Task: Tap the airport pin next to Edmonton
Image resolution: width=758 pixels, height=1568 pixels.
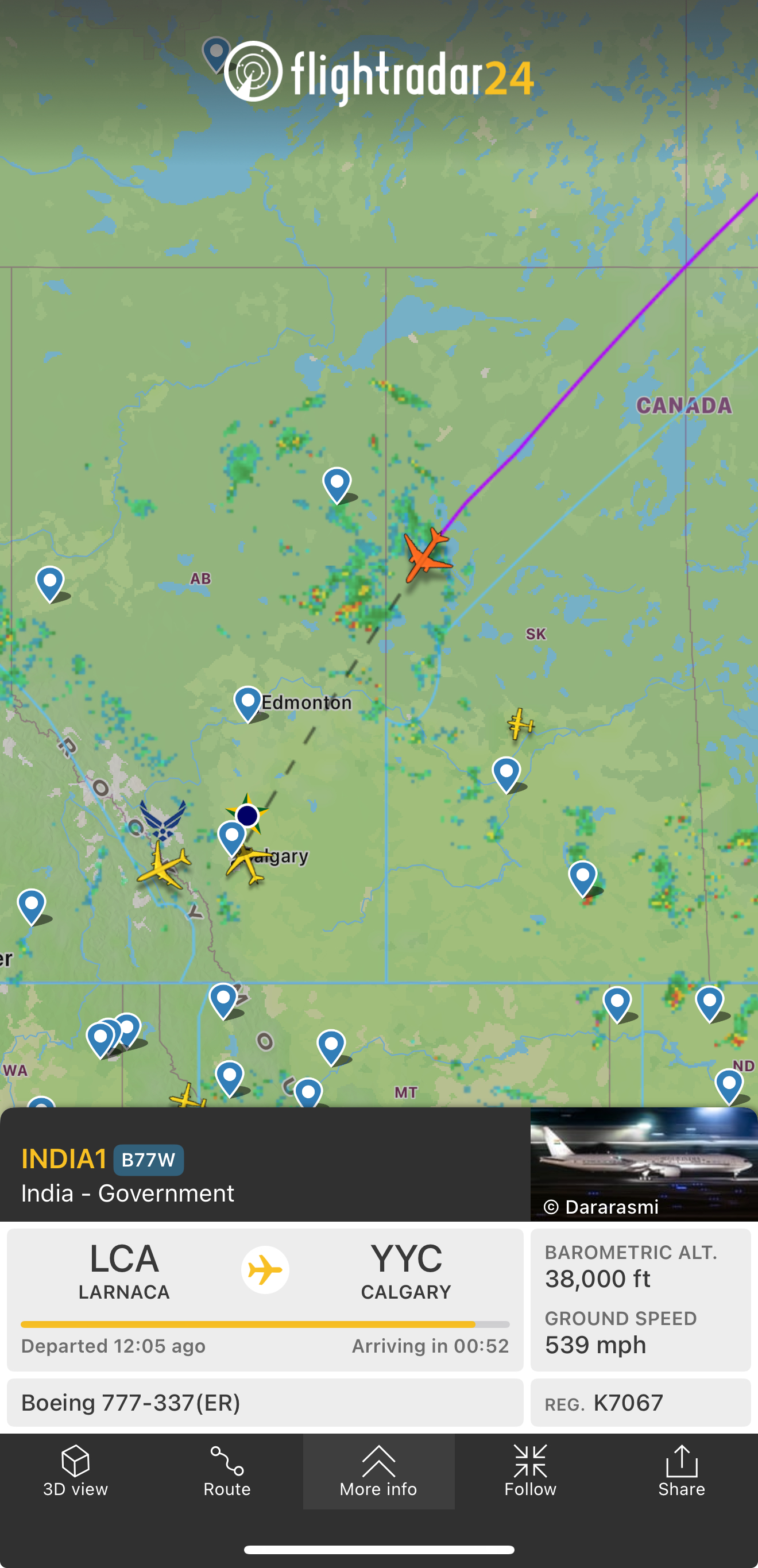Action: point(247,703)
